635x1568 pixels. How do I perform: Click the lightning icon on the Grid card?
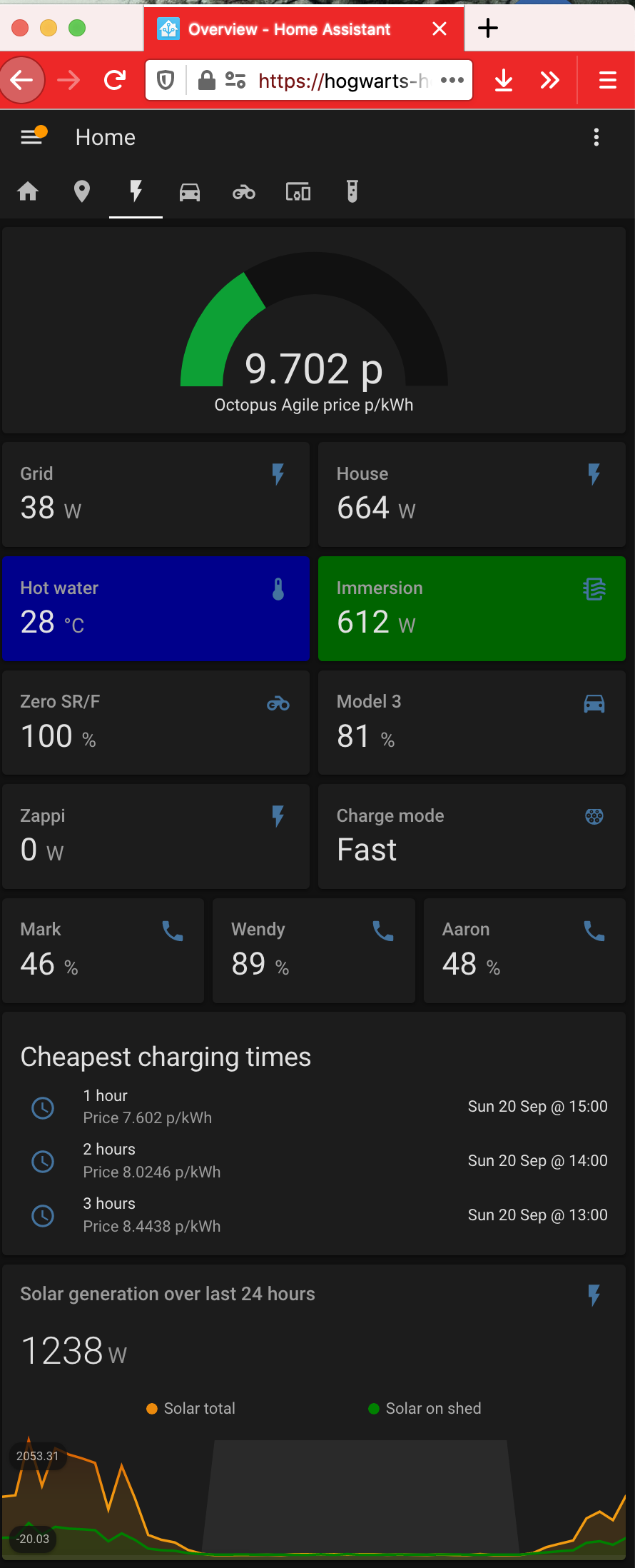tap(278, 474)
